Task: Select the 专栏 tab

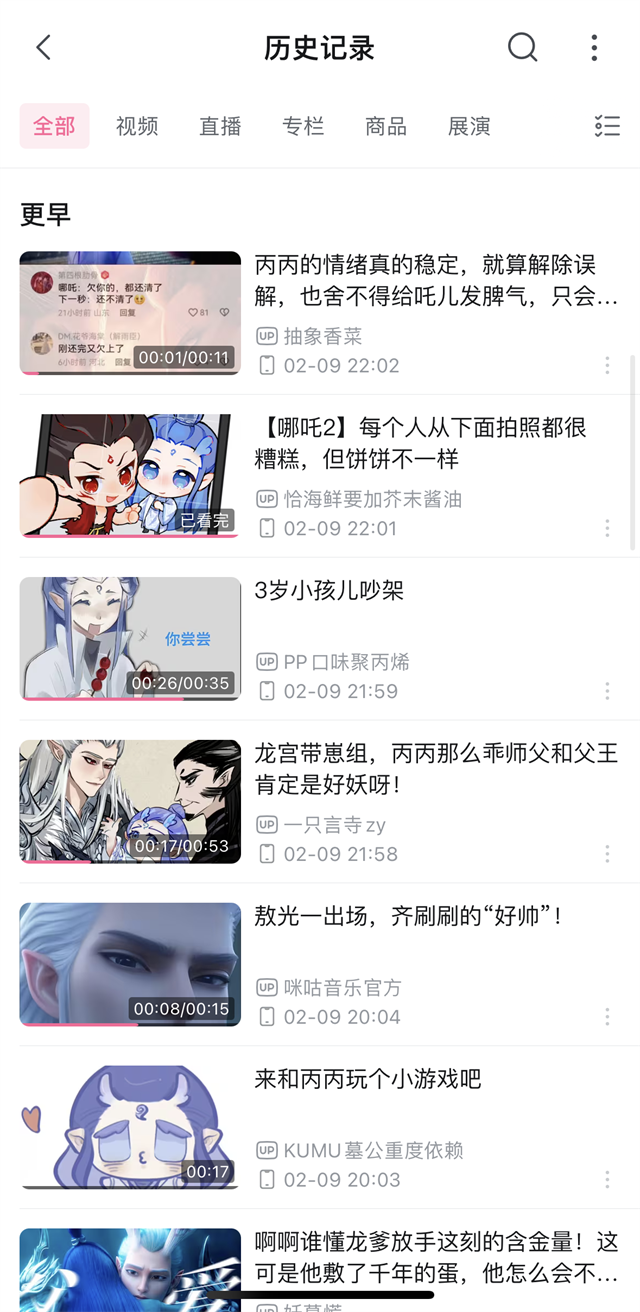Action: pyautogui.click(x=303, y=126)
